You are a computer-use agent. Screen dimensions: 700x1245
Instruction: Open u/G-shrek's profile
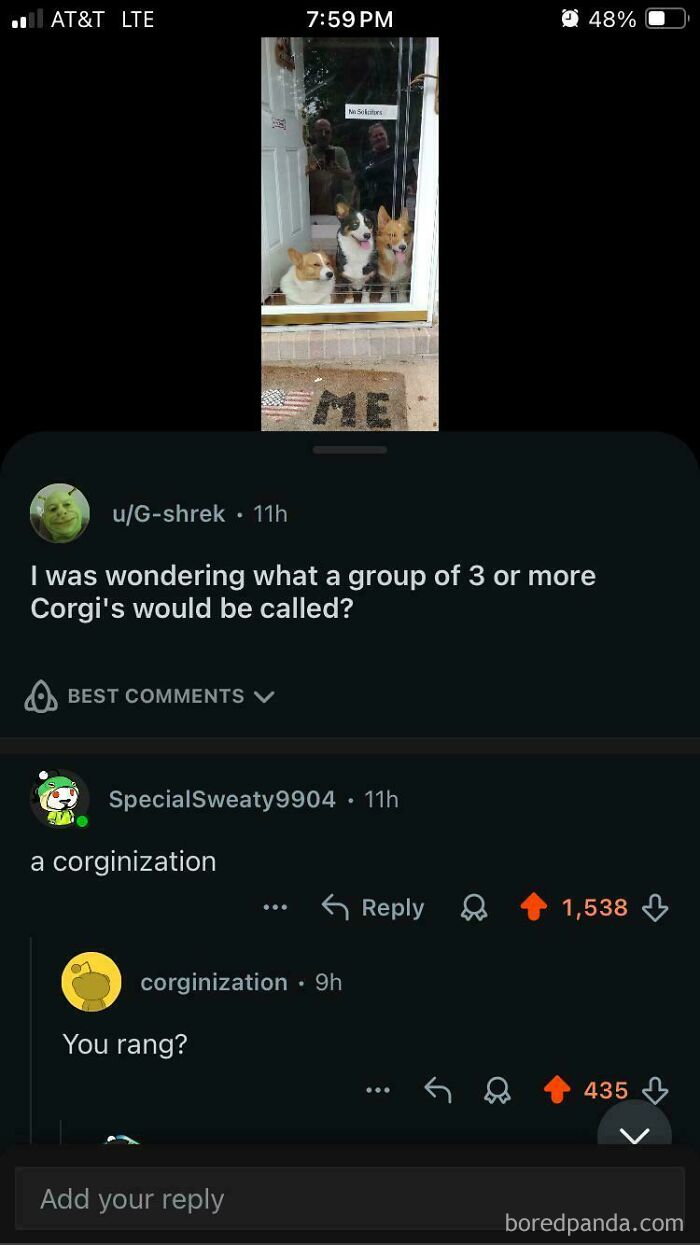168,513
